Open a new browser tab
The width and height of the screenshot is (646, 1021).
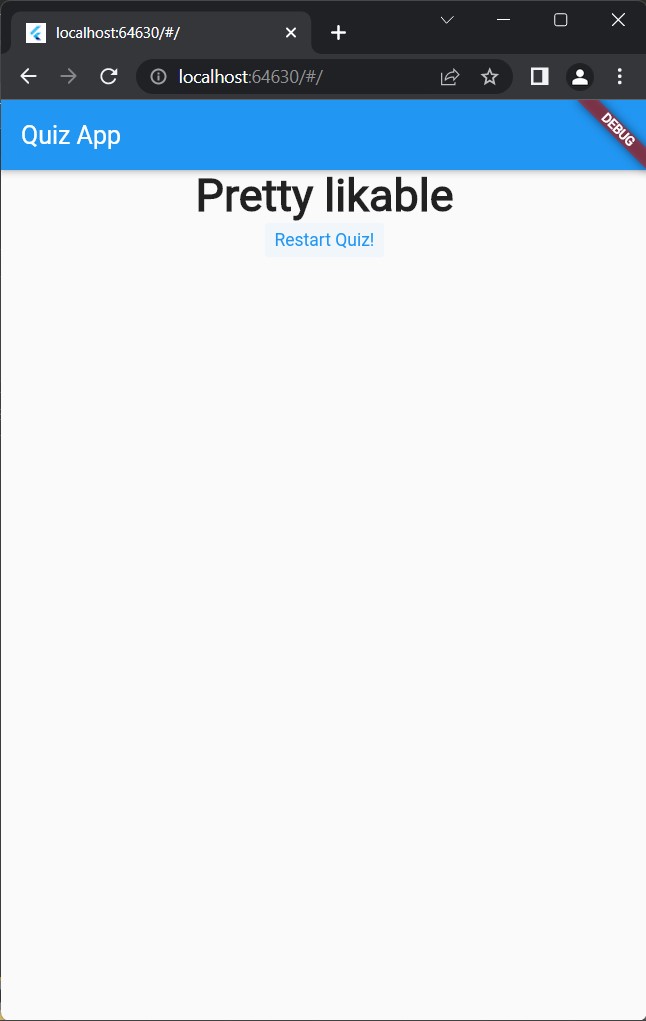tap(338, 32)
